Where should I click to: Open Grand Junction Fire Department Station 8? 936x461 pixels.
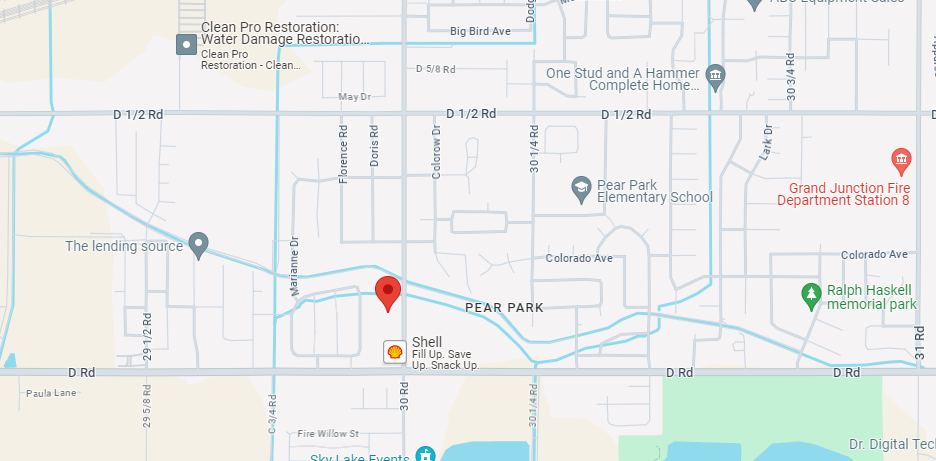(x=900, y=159)
